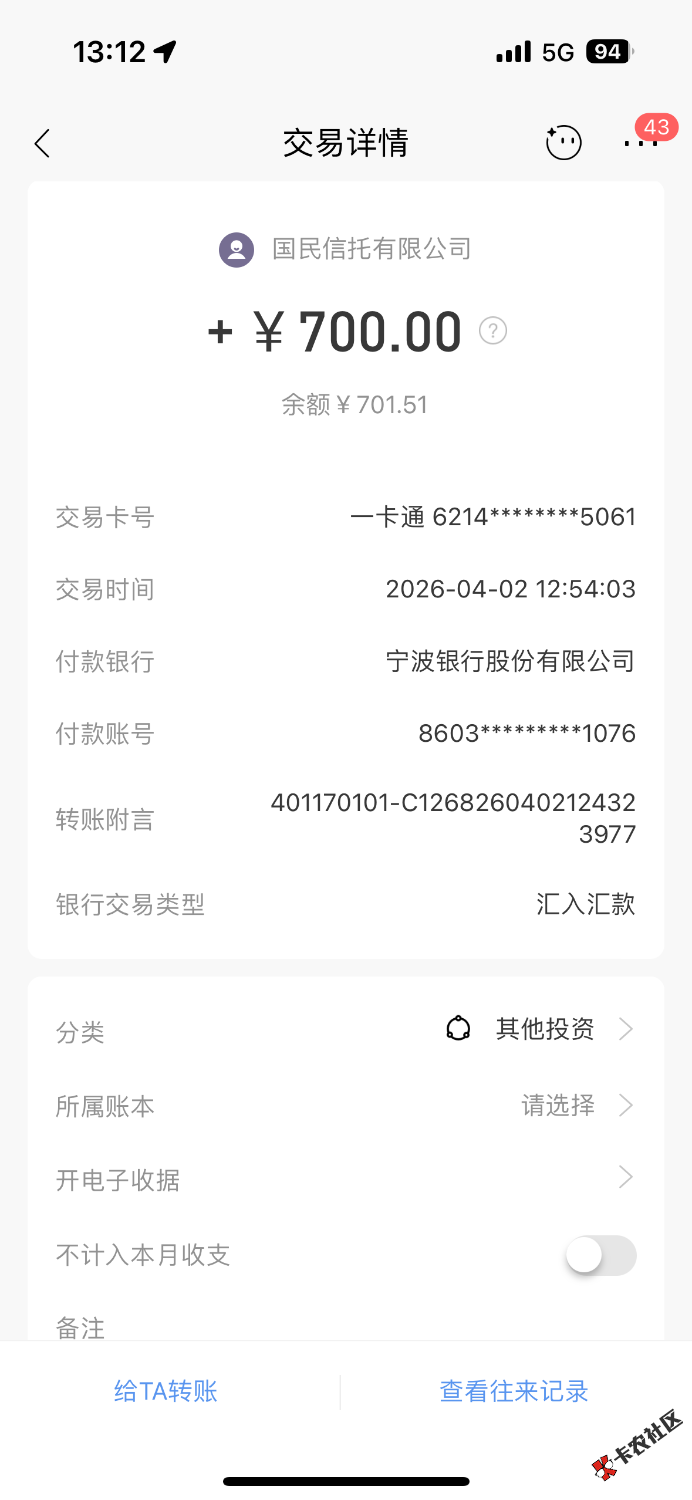Viewport: 692px width, 1500px height.
Task: Toggle 不计入本月收支 switch
Action: pos(601,1255)
